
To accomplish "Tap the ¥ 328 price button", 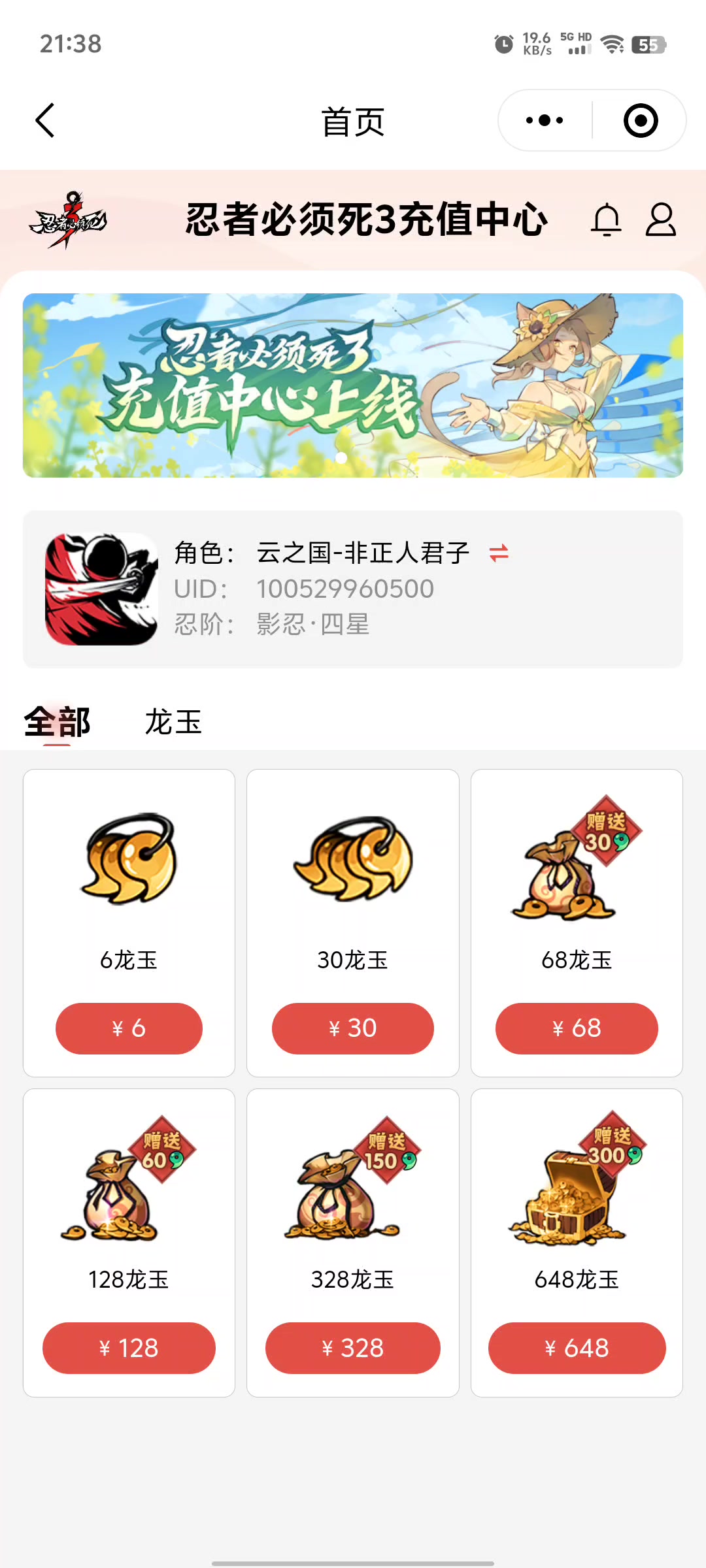I will 353,1348.
